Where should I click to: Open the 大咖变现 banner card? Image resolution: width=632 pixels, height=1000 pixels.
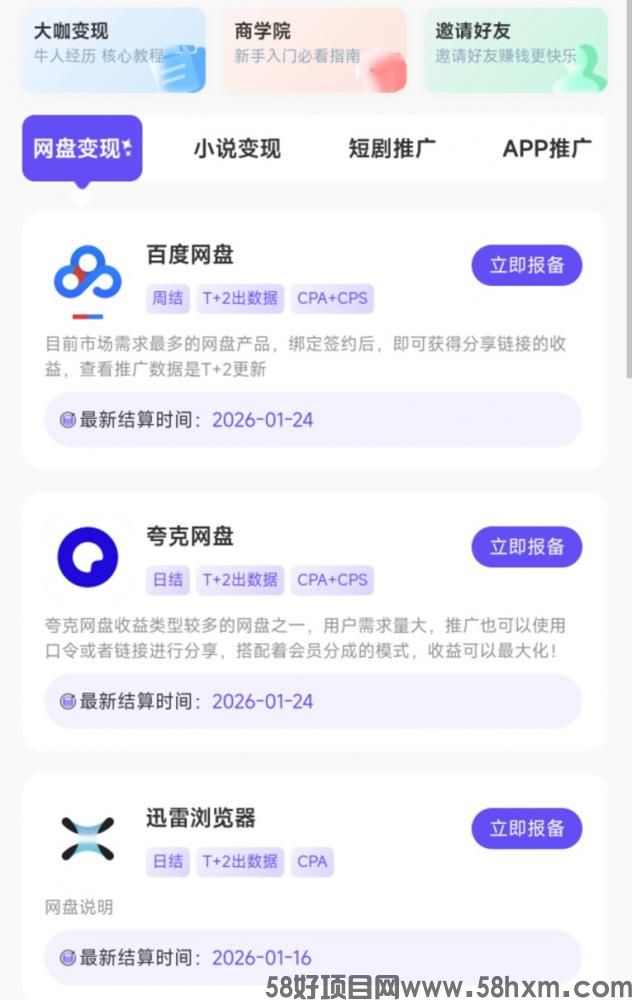click(x=113, y=50)
